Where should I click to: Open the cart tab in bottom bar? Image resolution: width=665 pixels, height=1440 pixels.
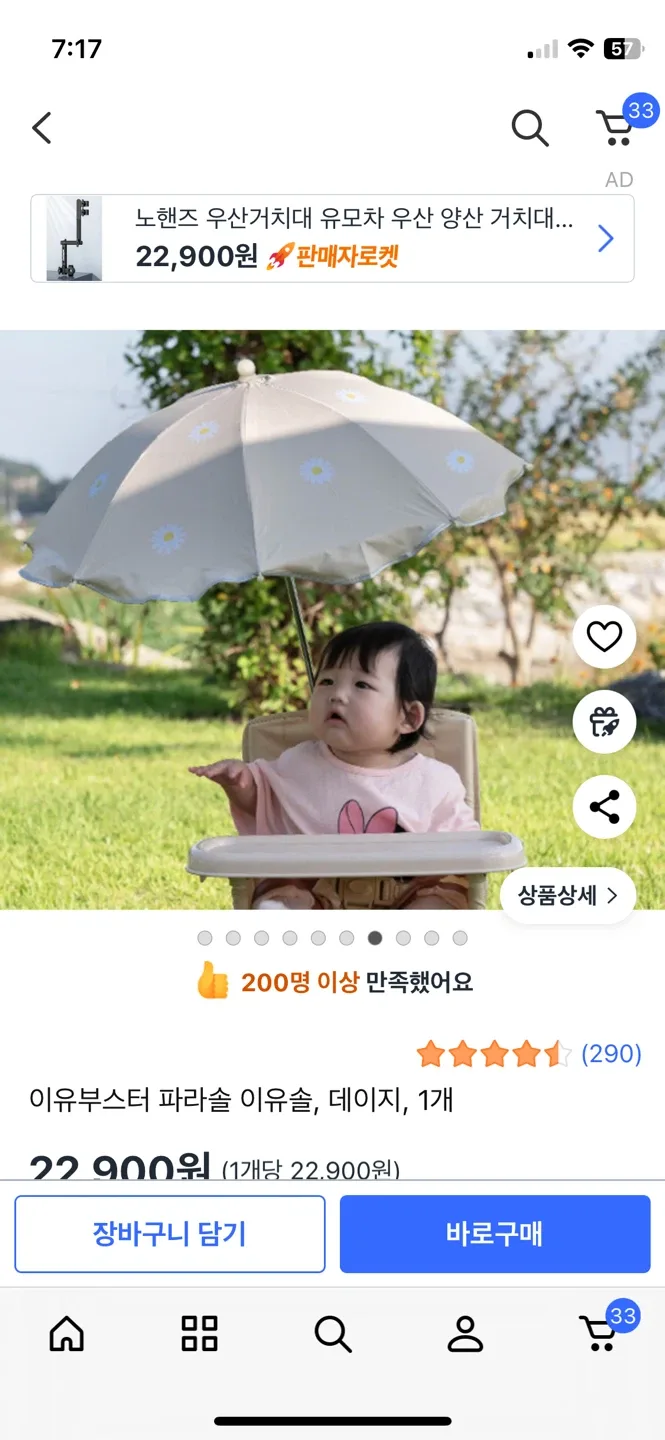tap(600, 1334)
